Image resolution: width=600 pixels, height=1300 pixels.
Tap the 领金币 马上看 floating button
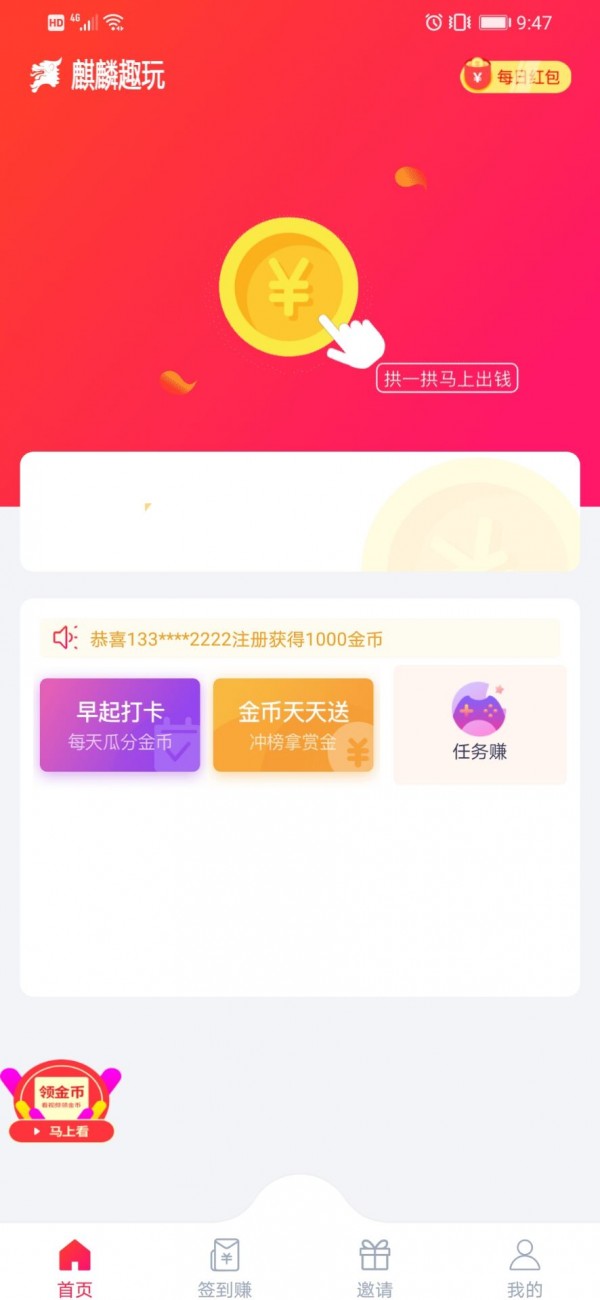pos(61,1102)
